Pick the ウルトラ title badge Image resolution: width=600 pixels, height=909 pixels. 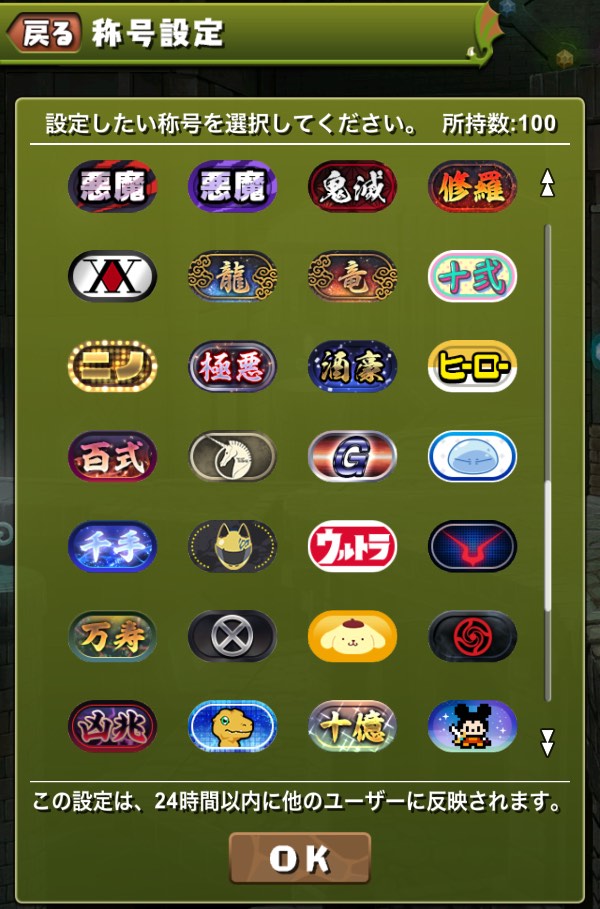(352, 547)
